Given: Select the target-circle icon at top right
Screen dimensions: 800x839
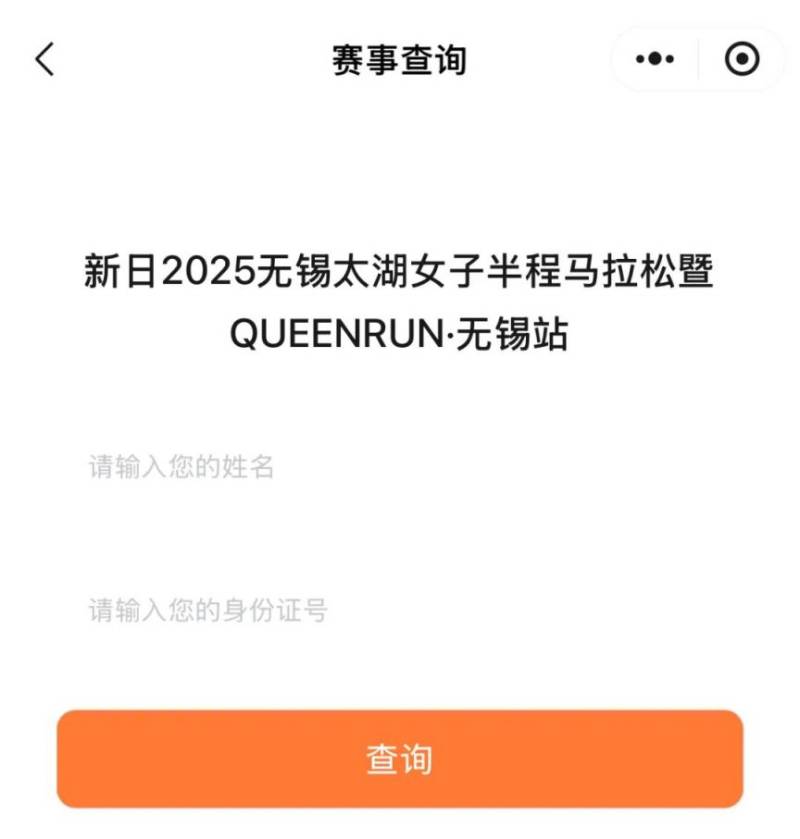Looking at the screenshot, I should (x=740, y=58).
